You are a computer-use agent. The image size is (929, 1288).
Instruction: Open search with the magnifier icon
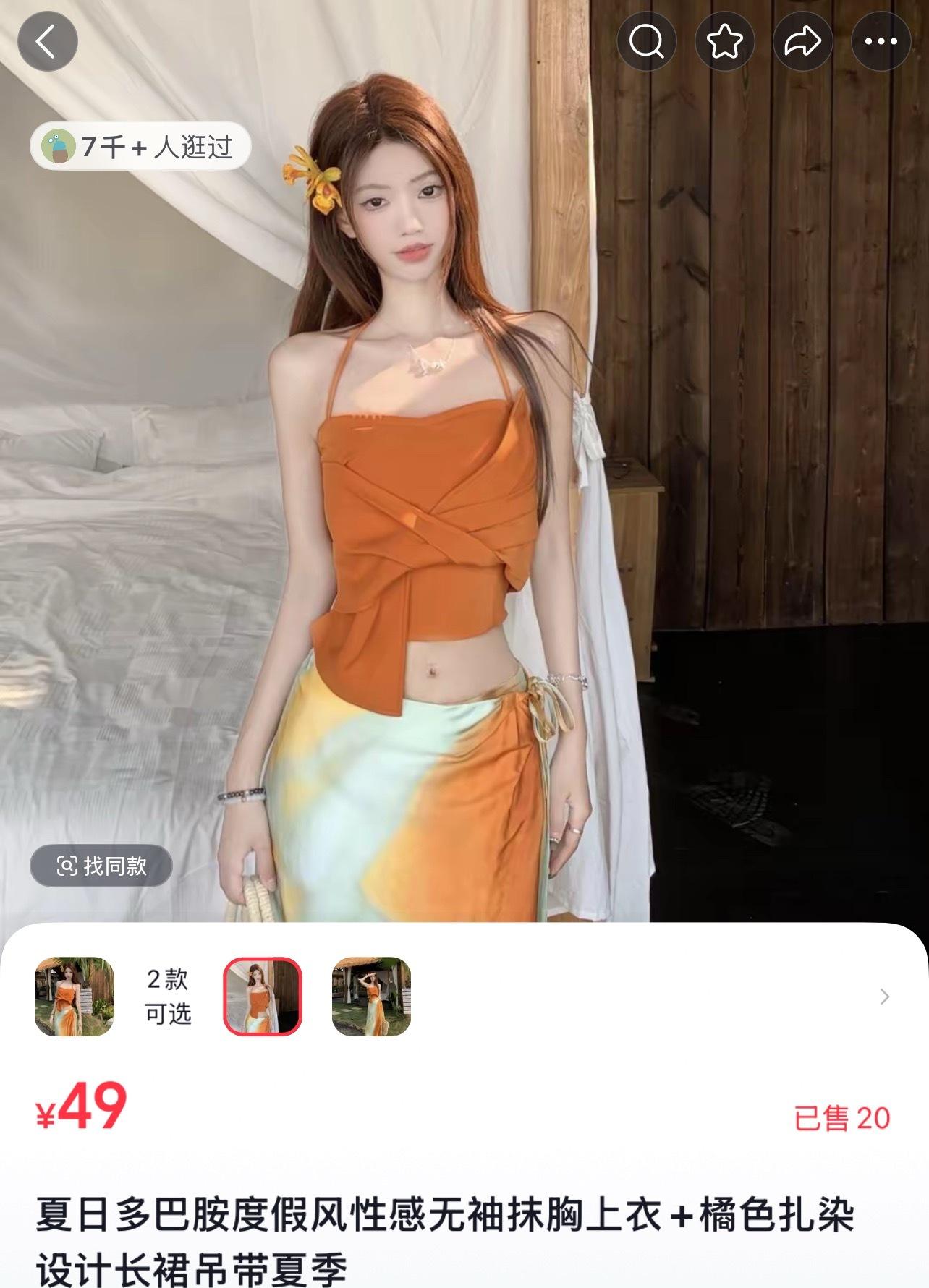pos(646,41)
